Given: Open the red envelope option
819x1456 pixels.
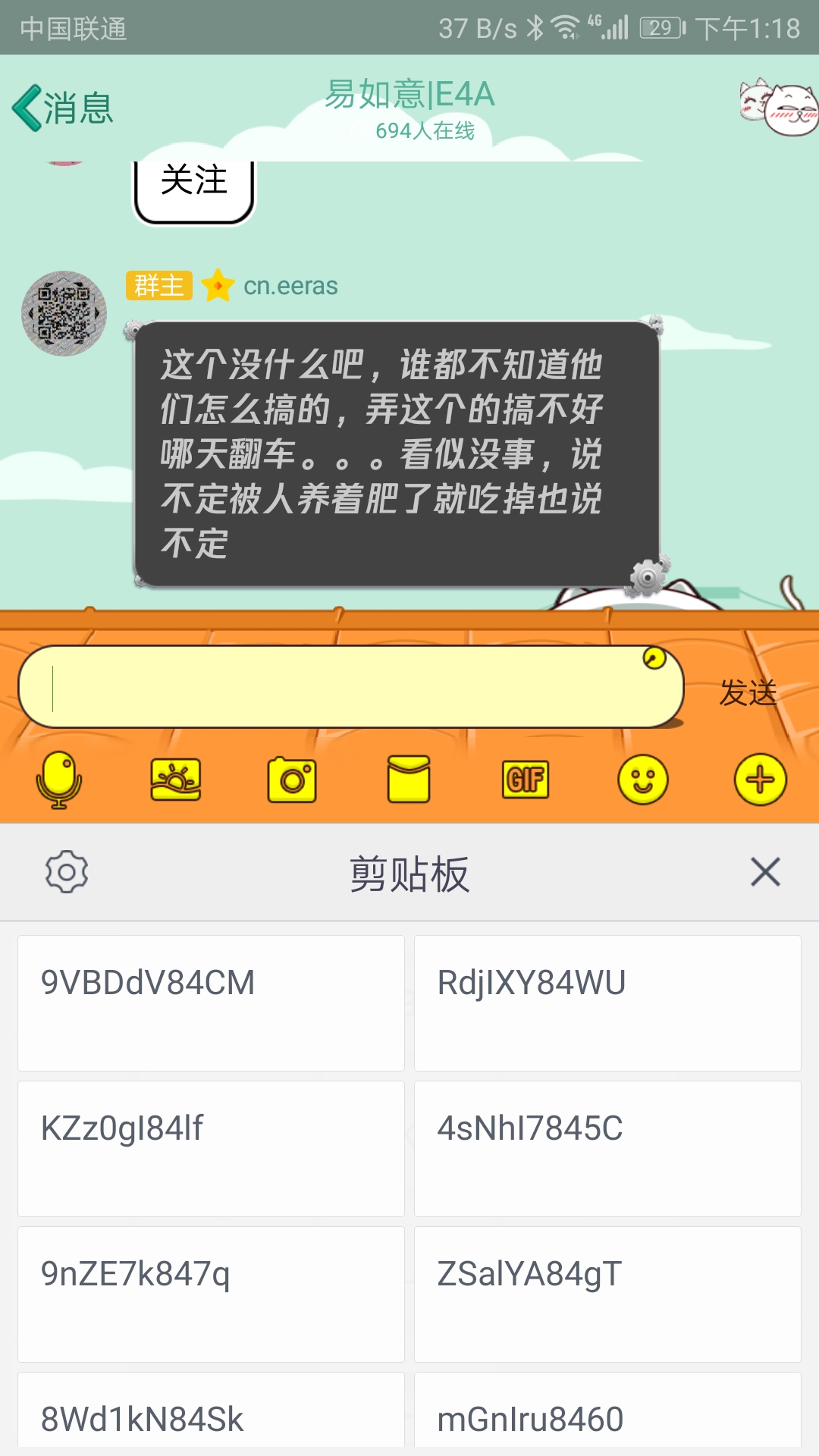Looking at the screenshot, I should tap(409, 780).
